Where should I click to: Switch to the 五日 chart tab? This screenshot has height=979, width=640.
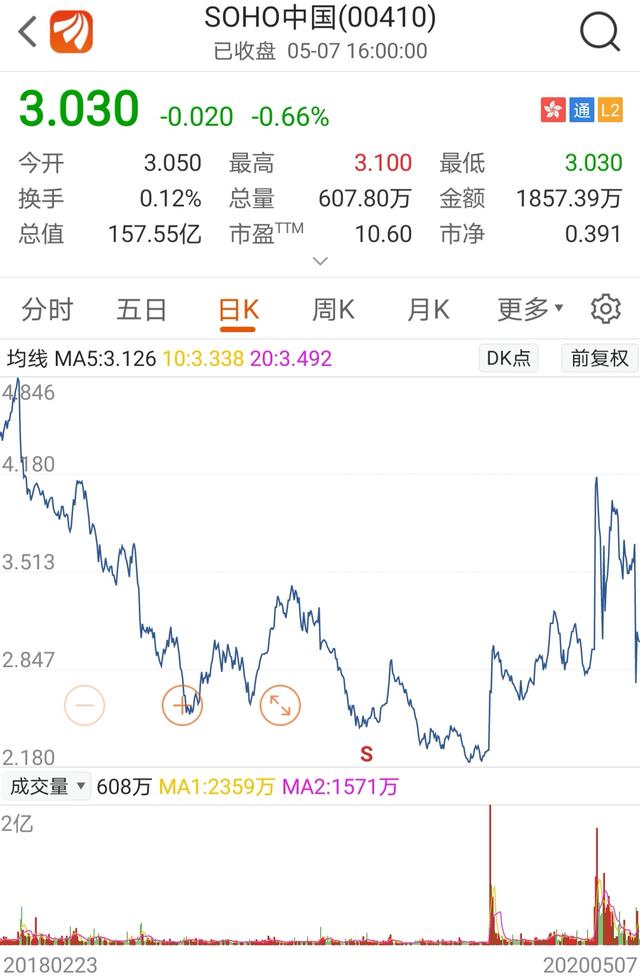(141, 310)
